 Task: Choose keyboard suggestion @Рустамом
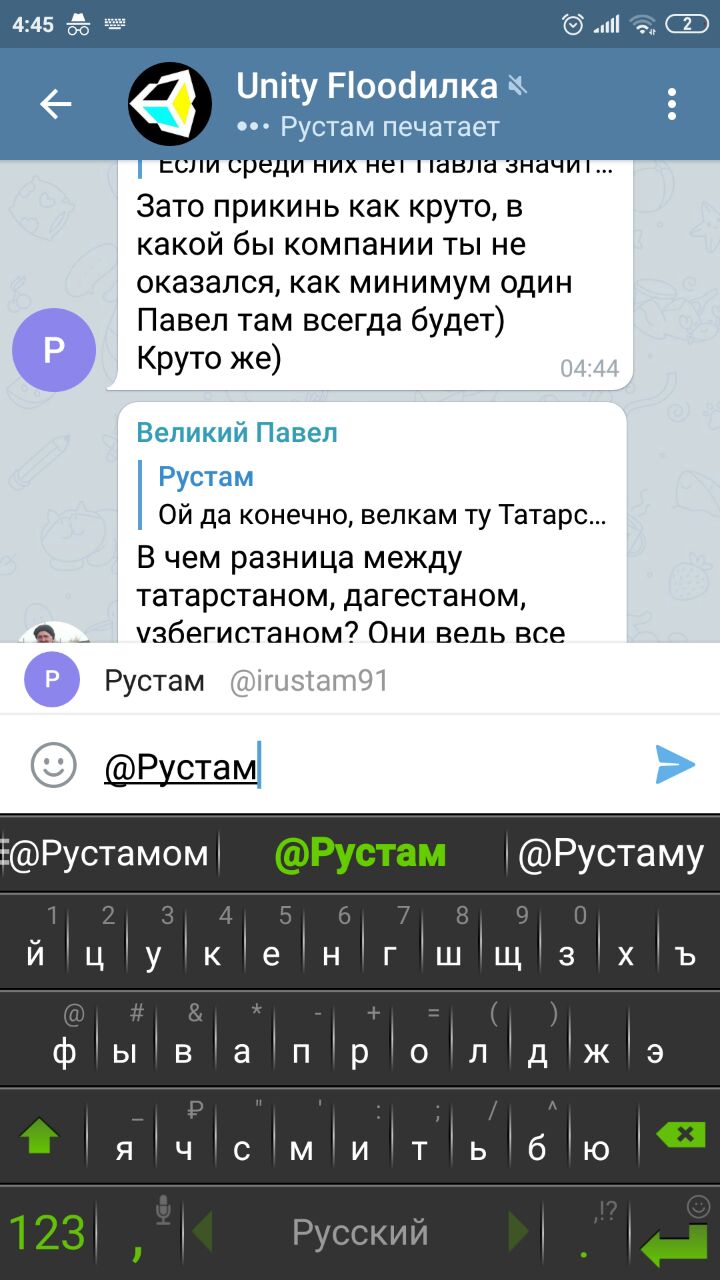(110, 853)
